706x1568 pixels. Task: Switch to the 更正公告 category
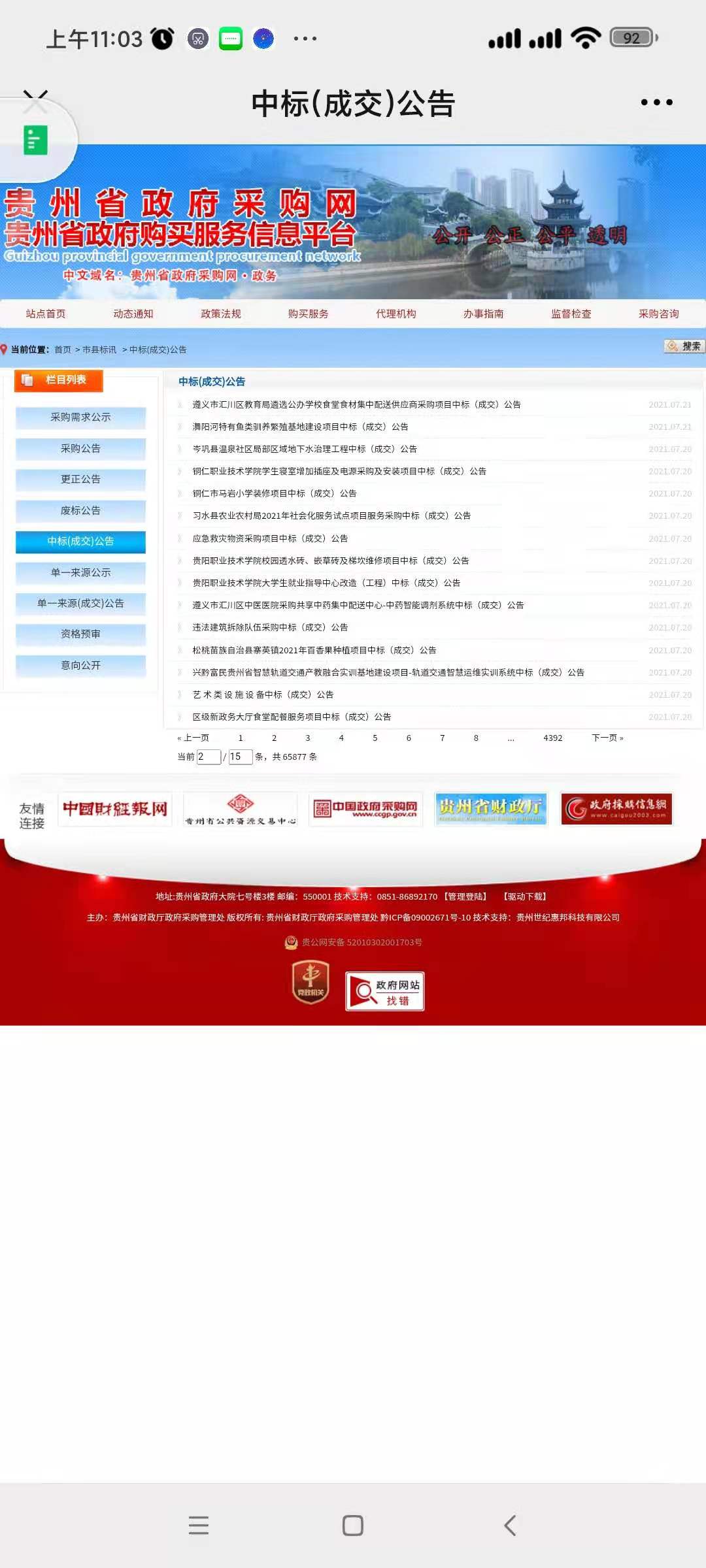tap(80, 480)
